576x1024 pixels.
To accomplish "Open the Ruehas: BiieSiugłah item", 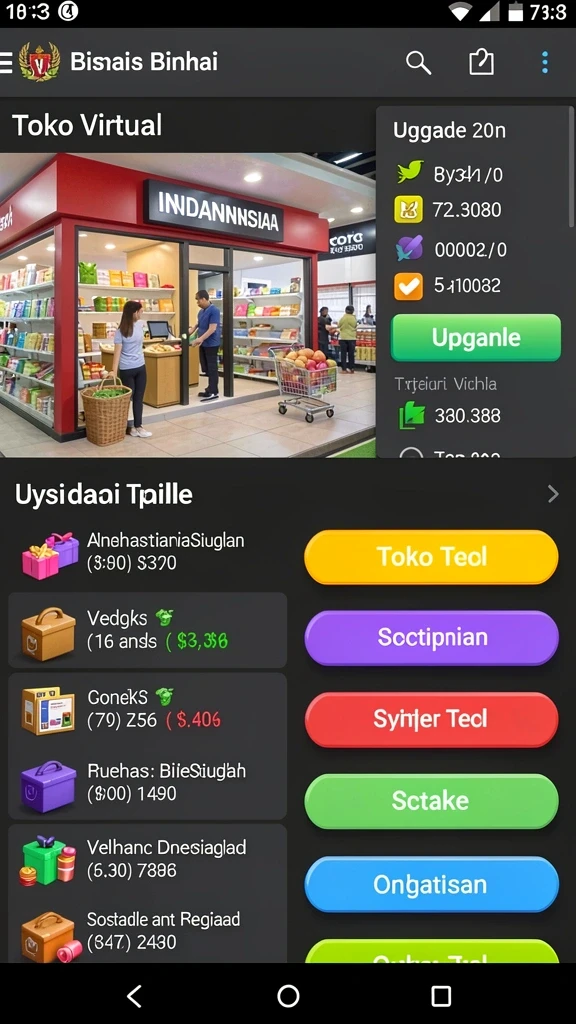I will pos(147,782).
